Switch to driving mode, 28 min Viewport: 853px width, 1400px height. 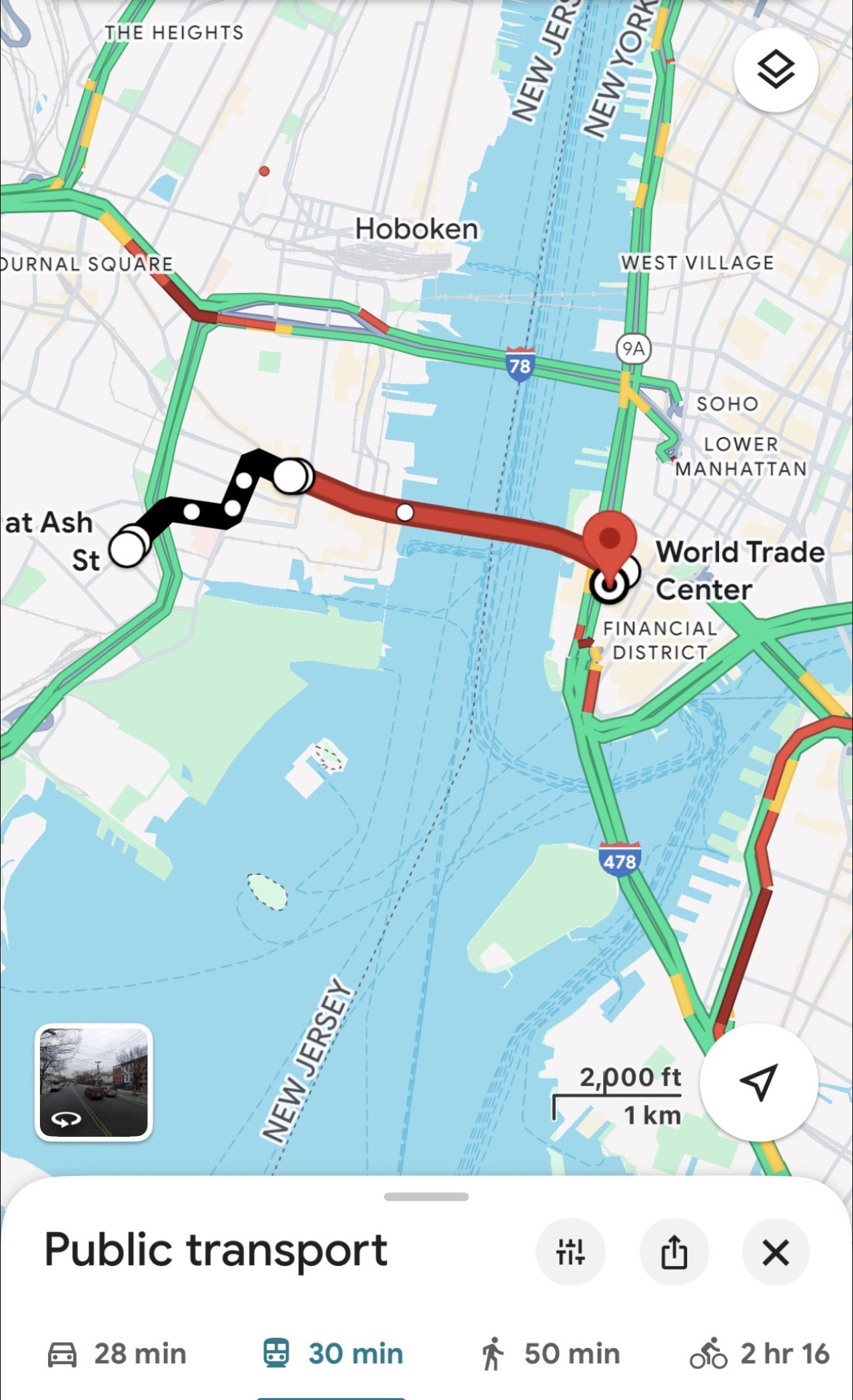117,1354
